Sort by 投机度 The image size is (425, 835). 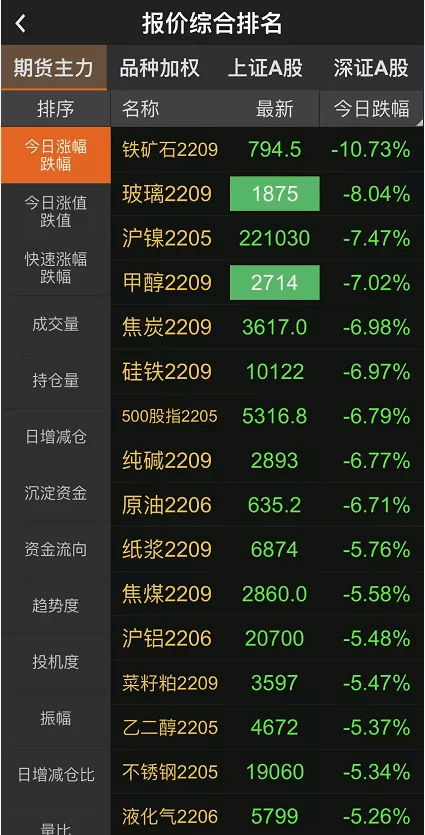[56, 662]
